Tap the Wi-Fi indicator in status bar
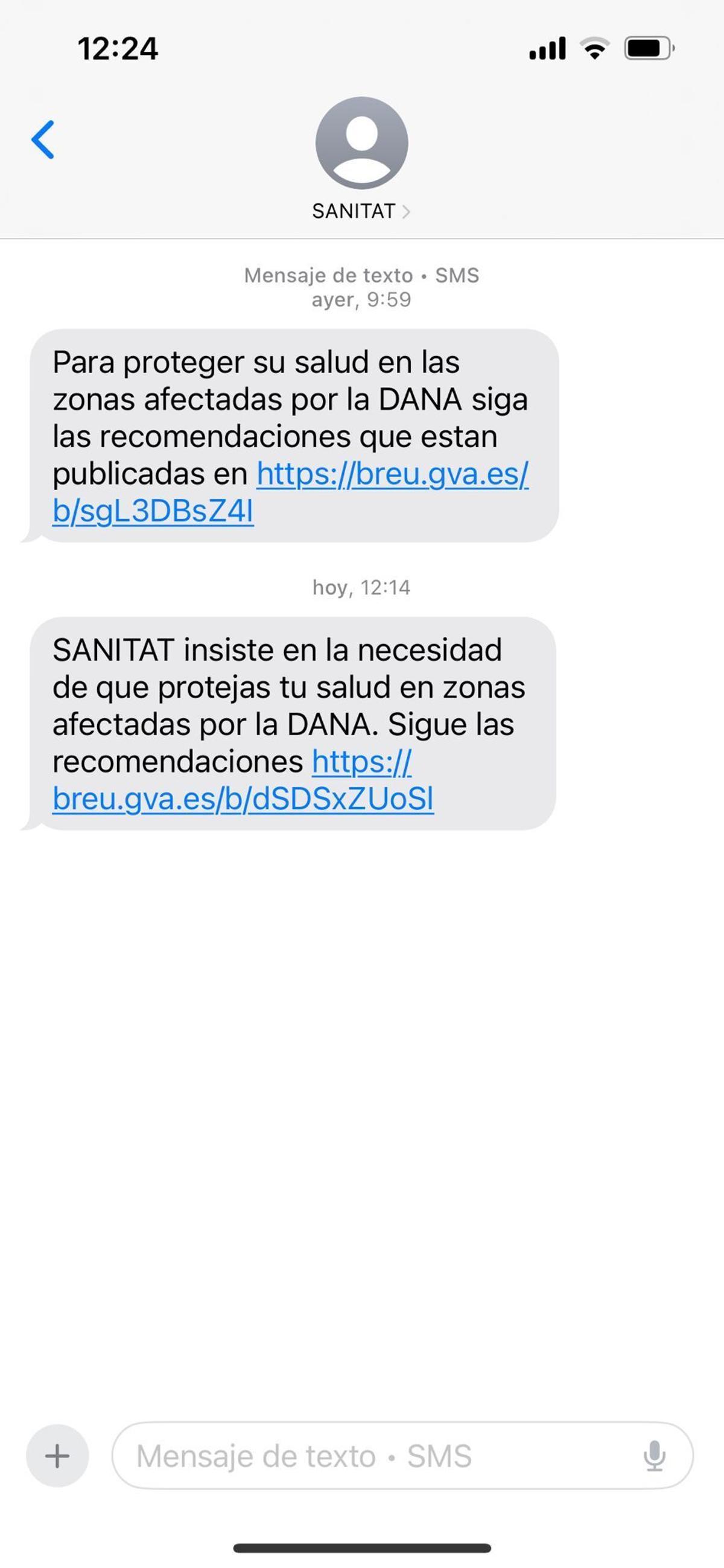 point(594,50)
